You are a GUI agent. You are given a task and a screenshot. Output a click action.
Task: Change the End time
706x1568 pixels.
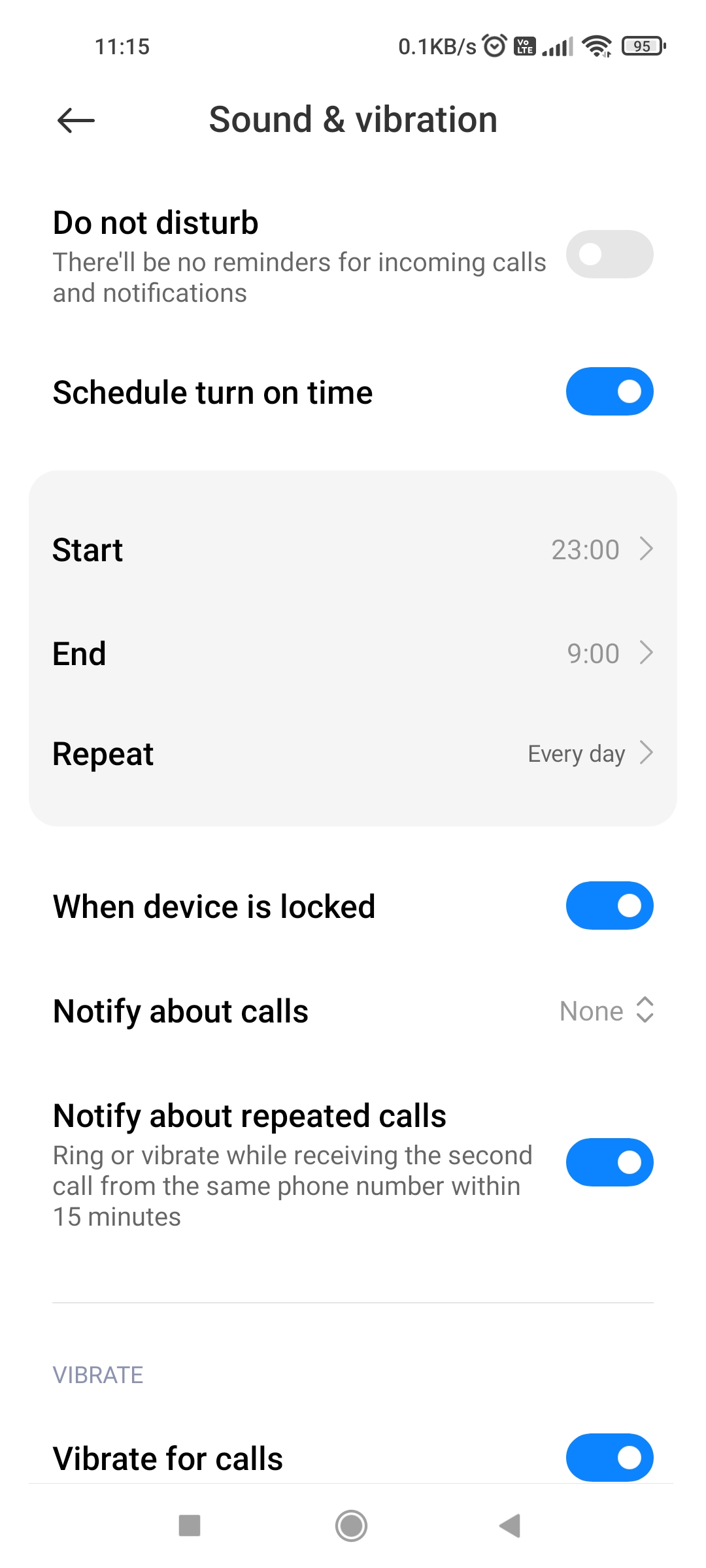pyautogui.click(x=353, y=653)
